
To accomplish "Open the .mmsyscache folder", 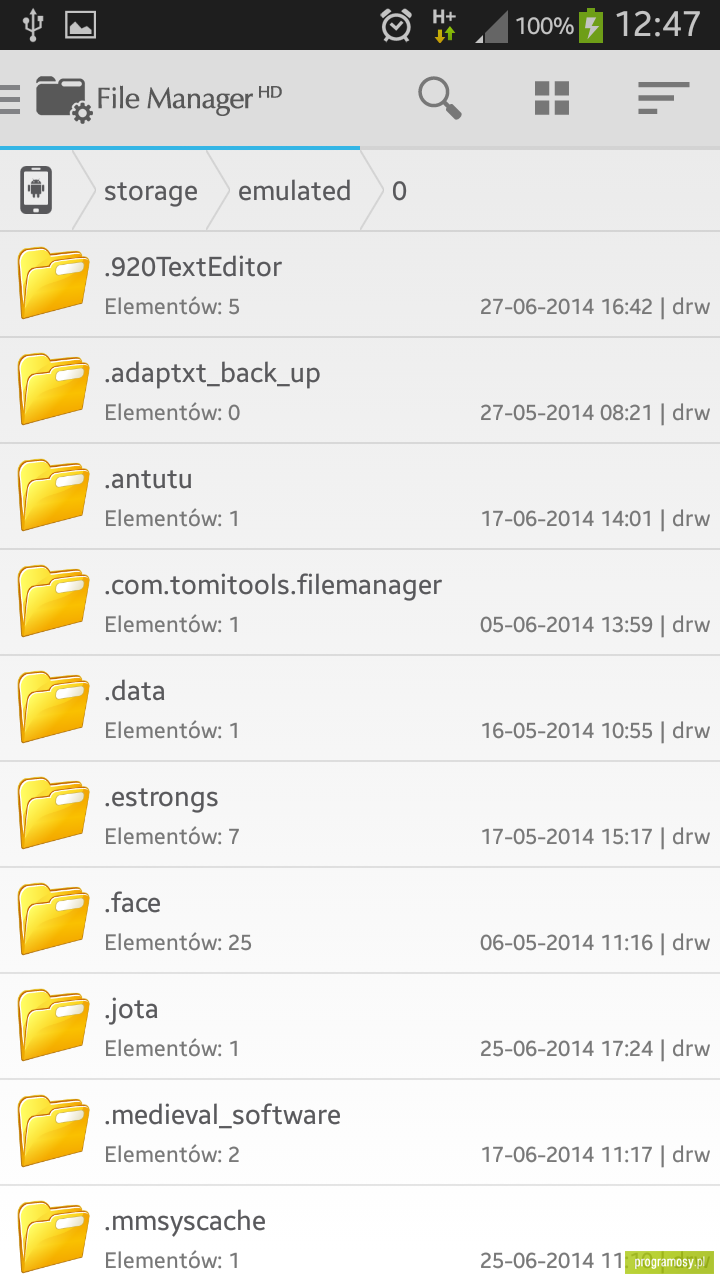I will (x=360, y=1234).
